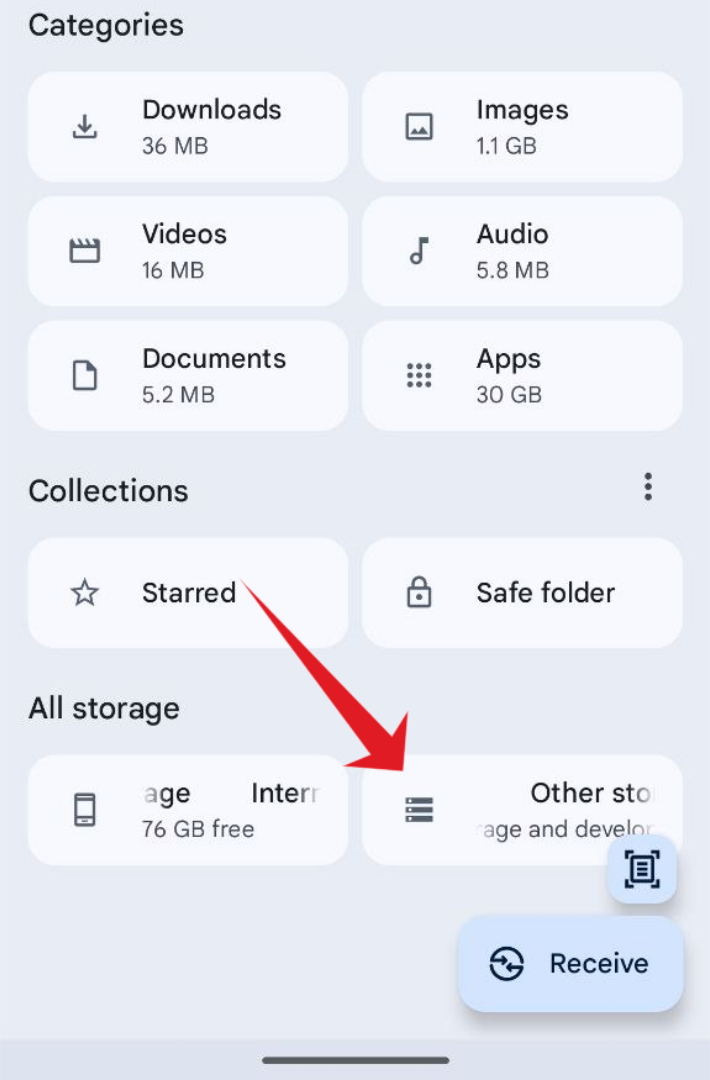Open the Starred collection
This screenshot has width=710, height=1080.
coord(188,593)
